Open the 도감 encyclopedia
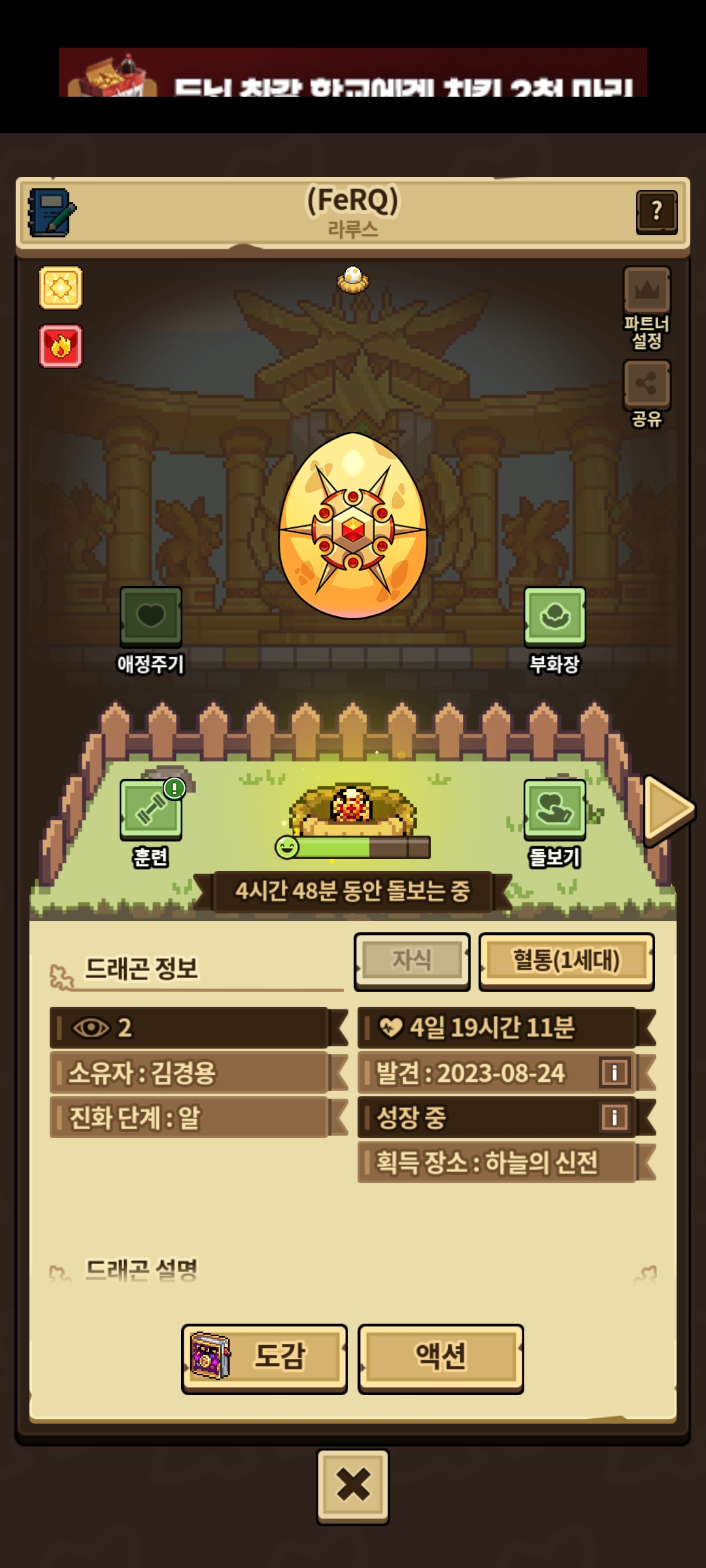The height and width of the screenshot is (1568, 706). coord(264,1356)
